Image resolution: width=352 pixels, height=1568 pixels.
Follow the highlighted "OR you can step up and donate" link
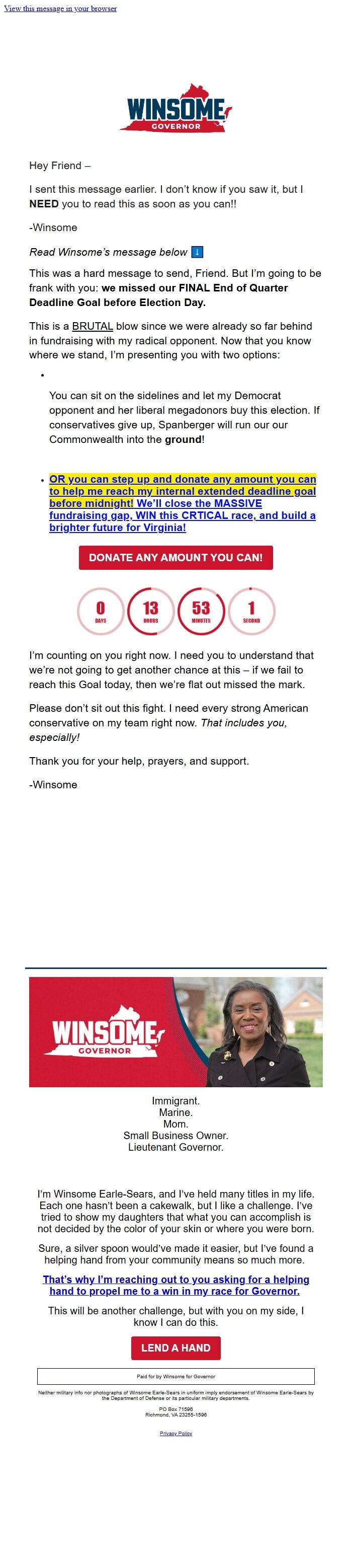click(x=182, y=491)
